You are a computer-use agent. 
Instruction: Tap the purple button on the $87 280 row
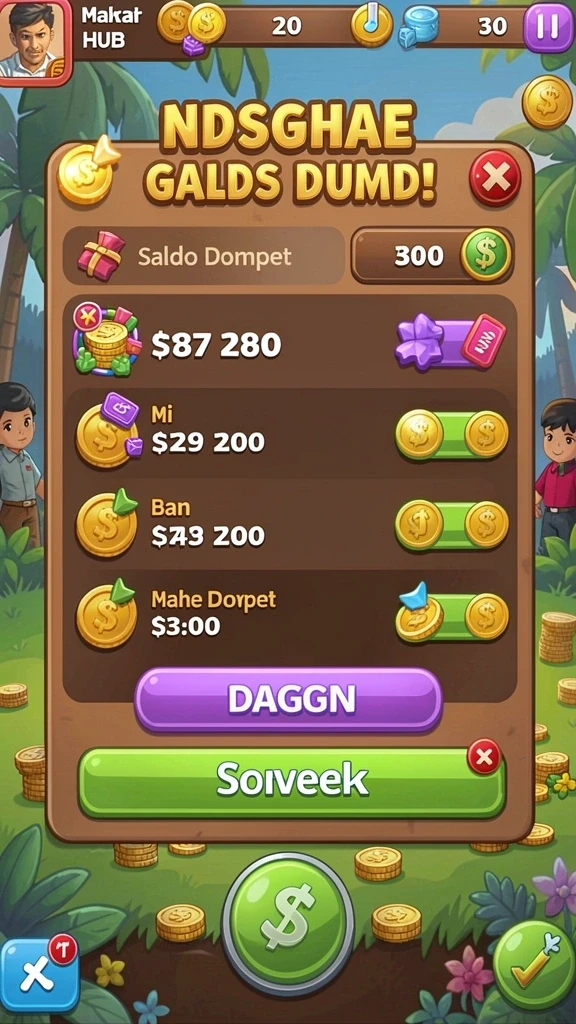point(451,342)
